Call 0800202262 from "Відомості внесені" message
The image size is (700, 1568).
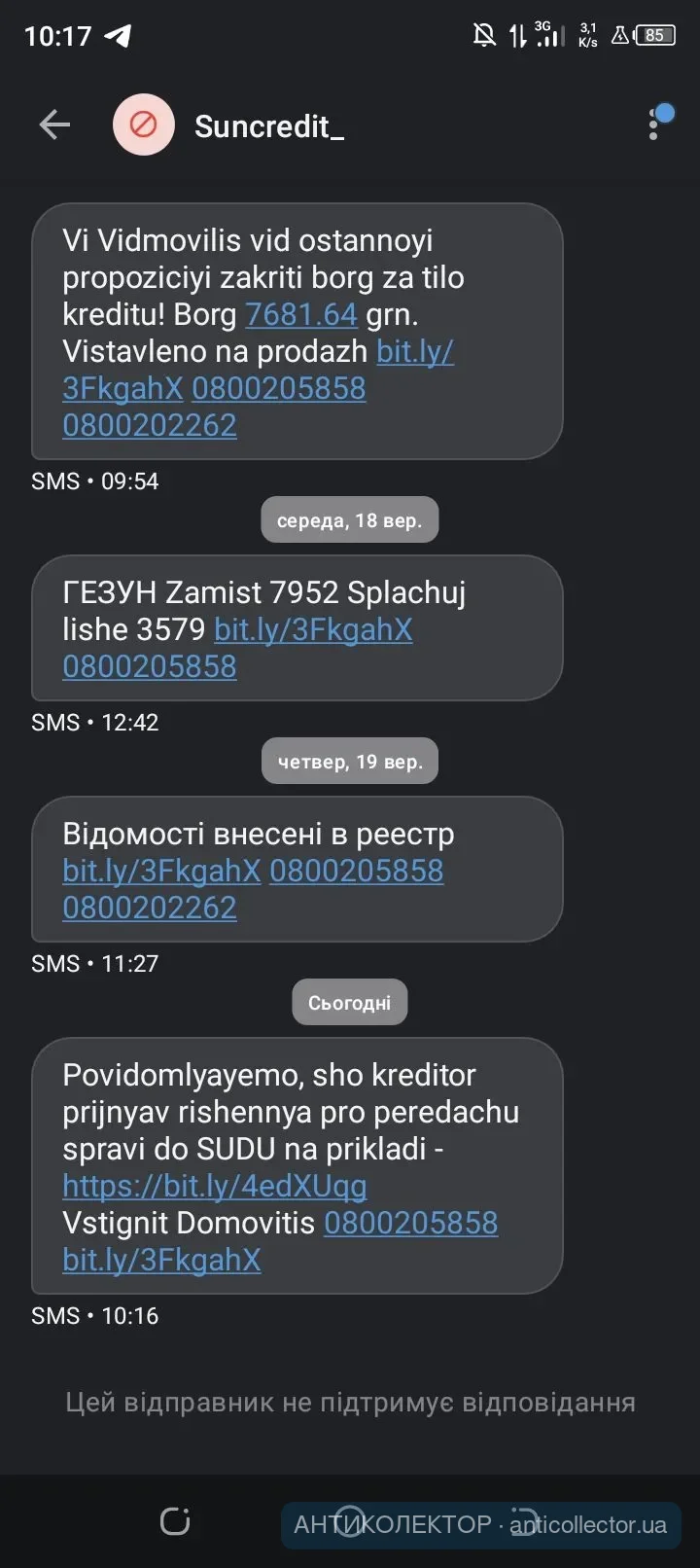[150, 908]
